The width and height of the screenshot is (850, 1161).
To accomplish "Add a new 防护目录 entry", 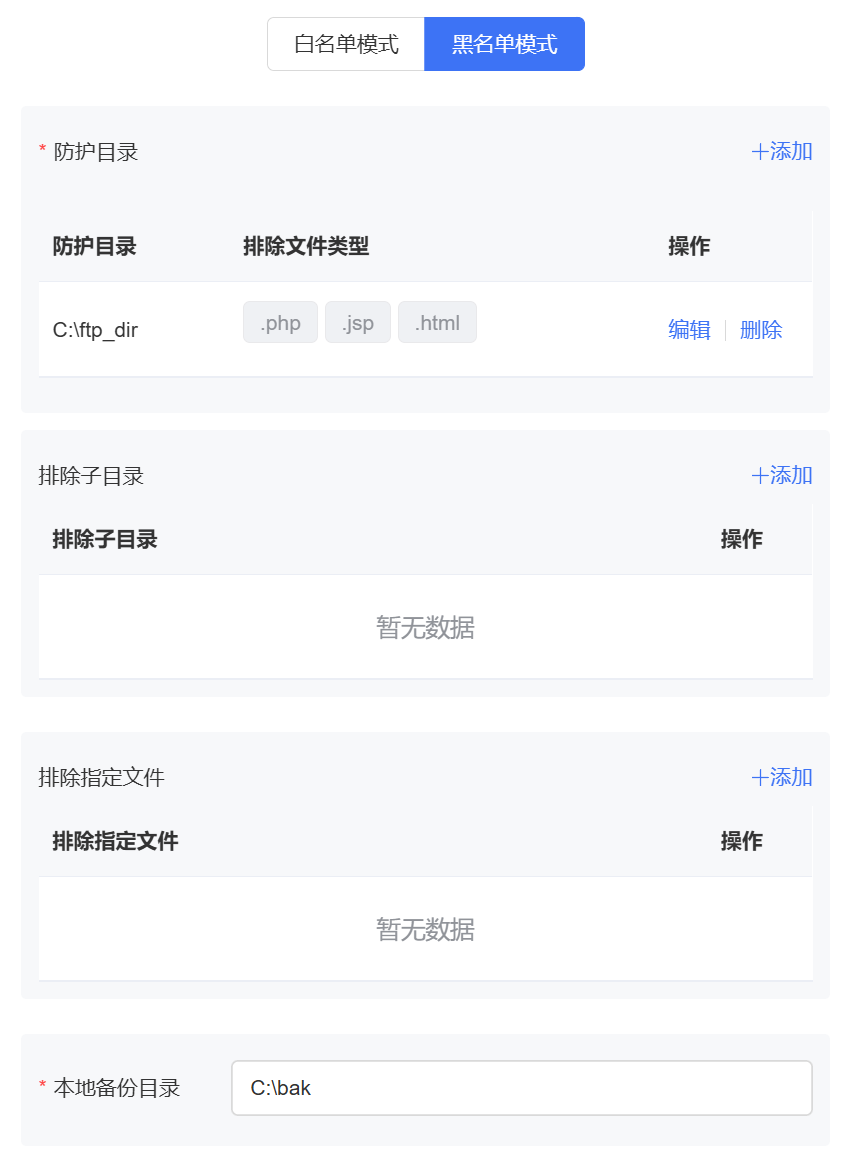I will [x=782, y=151].
